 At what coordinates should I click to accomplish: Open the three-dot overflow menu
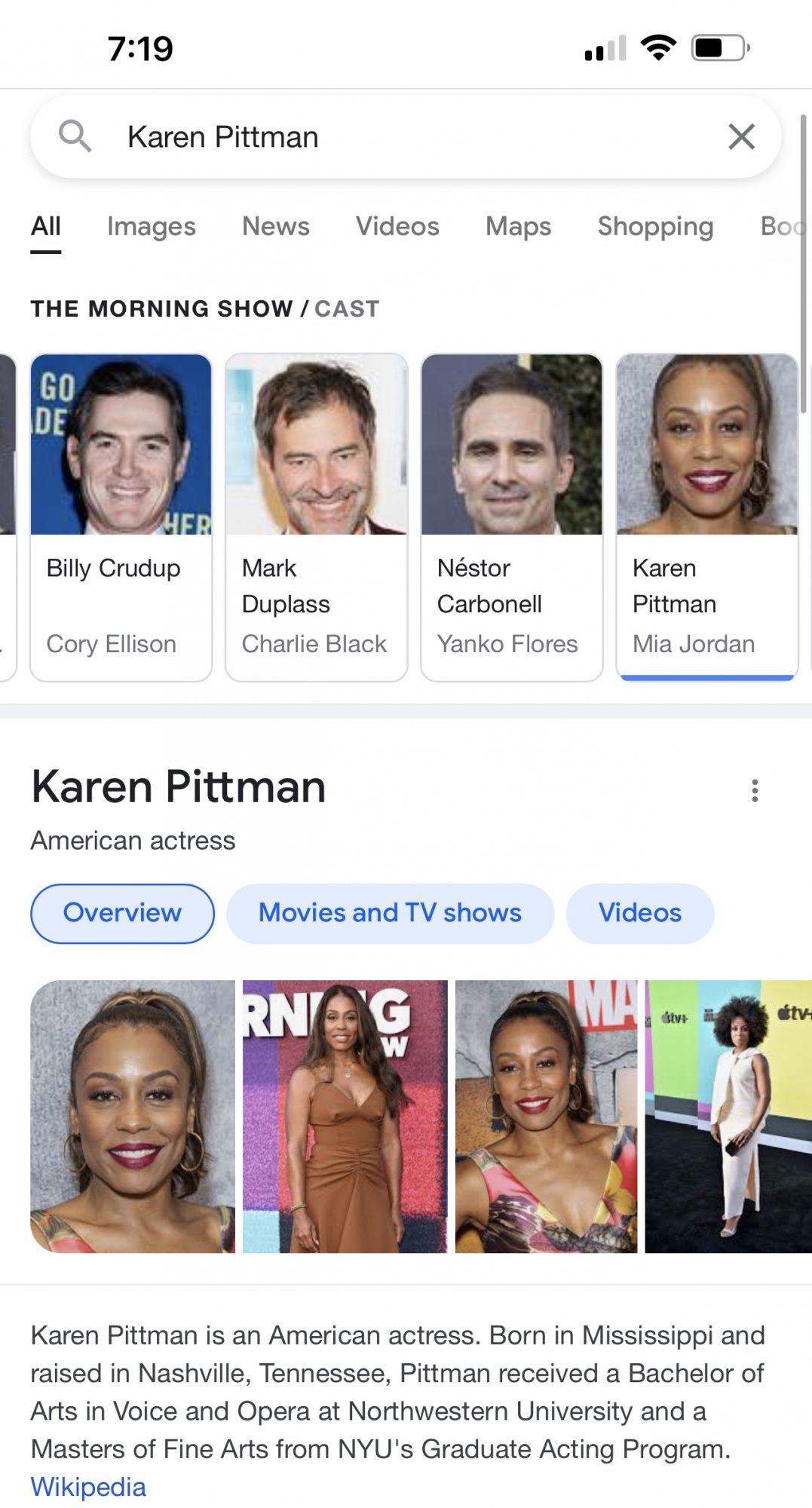tap(754, 790)
